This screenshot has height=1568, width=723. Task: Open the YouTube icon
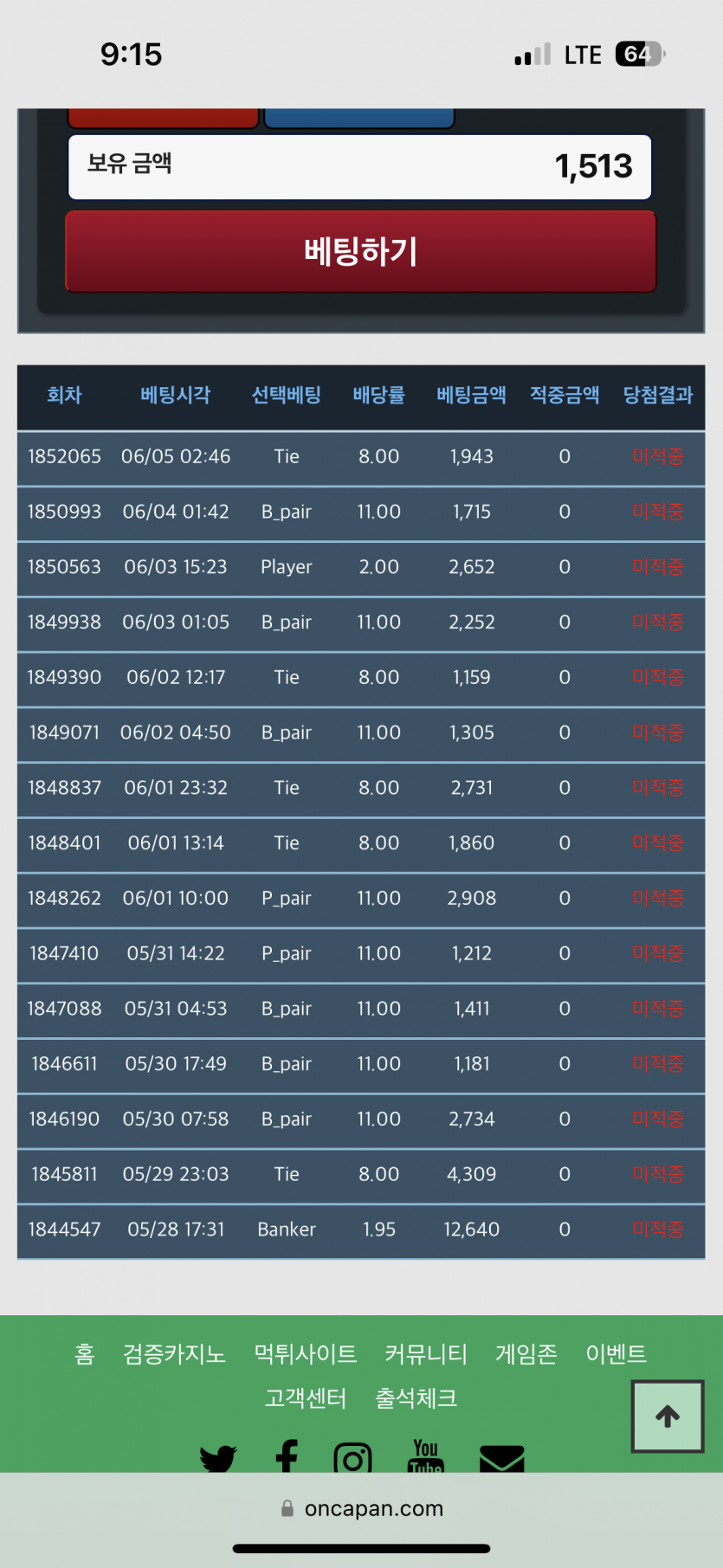[x=425, y=1456]
